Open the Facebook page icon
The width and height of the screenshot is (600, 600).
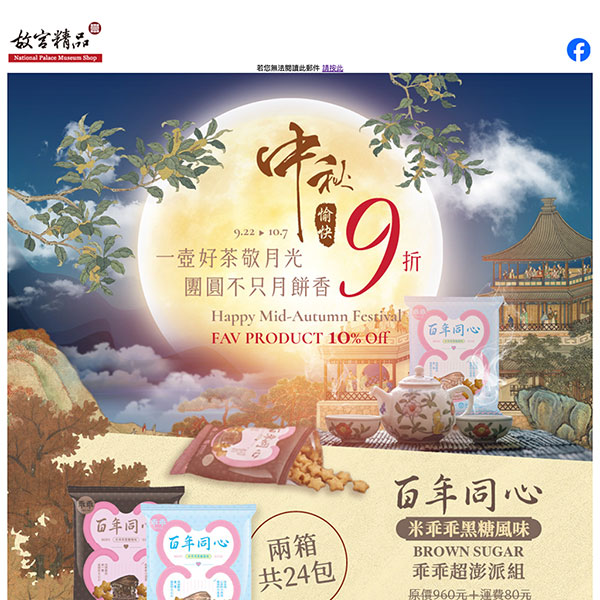(578, 50)
